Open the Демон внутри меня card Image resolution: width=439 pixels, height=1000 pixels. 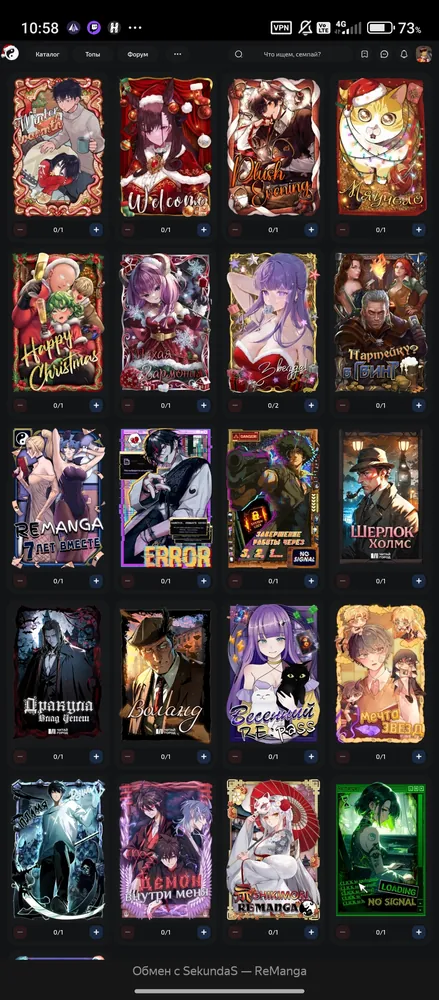165,849
